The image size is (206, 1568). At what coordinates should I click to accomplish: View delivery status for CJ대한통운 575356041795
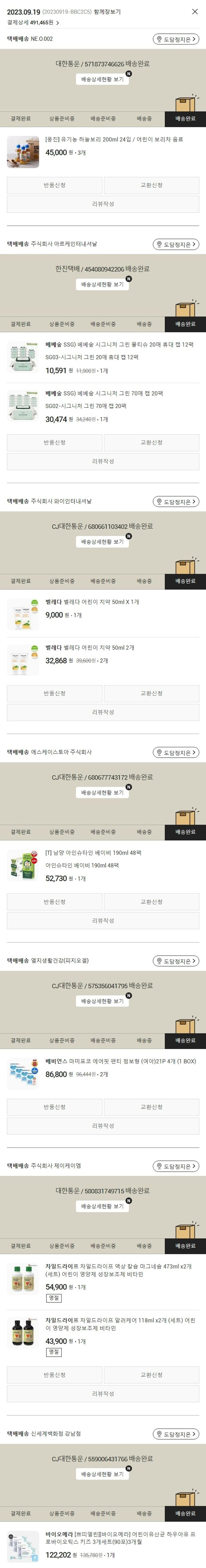pyautogui.click(x=102, y=1001)
